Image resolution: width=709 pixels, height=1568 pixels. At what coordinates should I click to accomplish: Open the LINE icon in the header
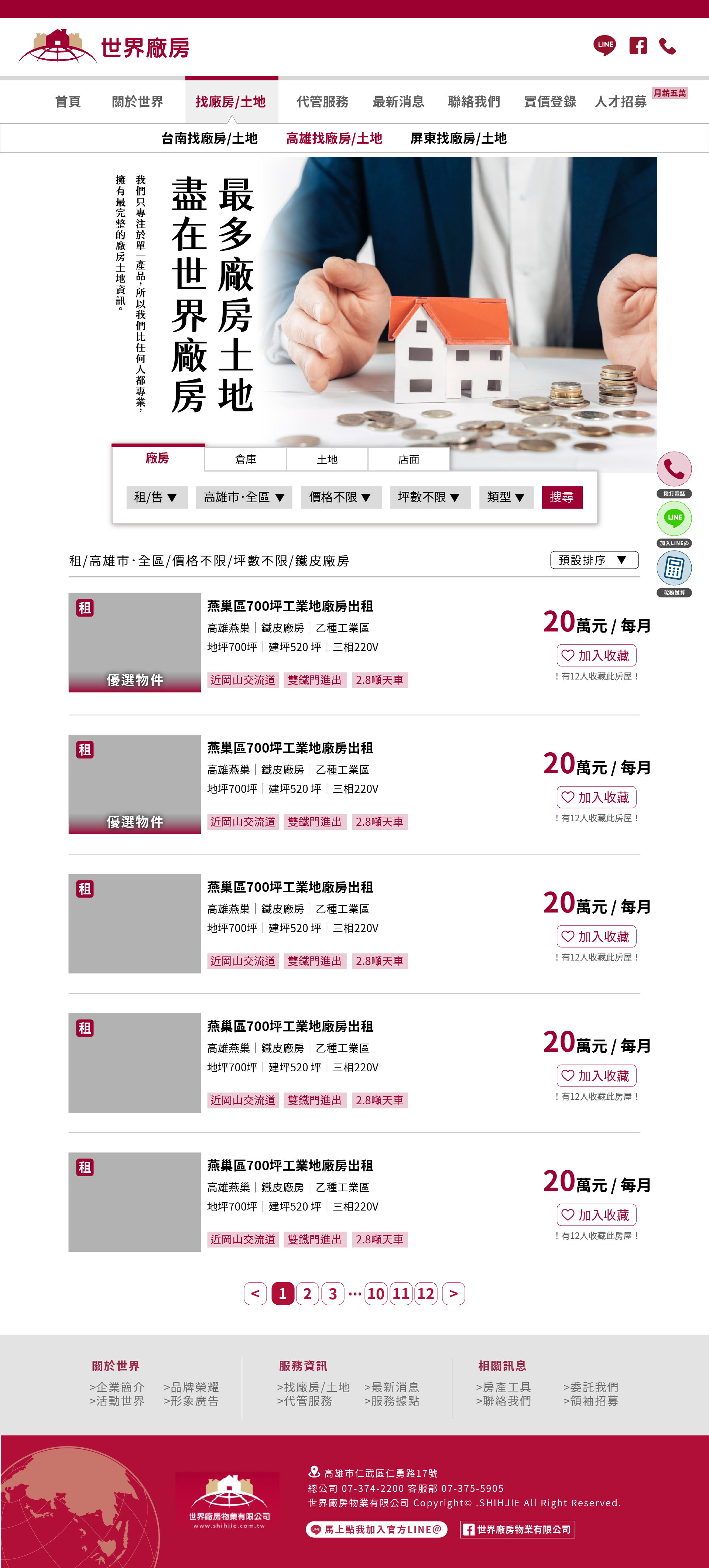[604, 46]
